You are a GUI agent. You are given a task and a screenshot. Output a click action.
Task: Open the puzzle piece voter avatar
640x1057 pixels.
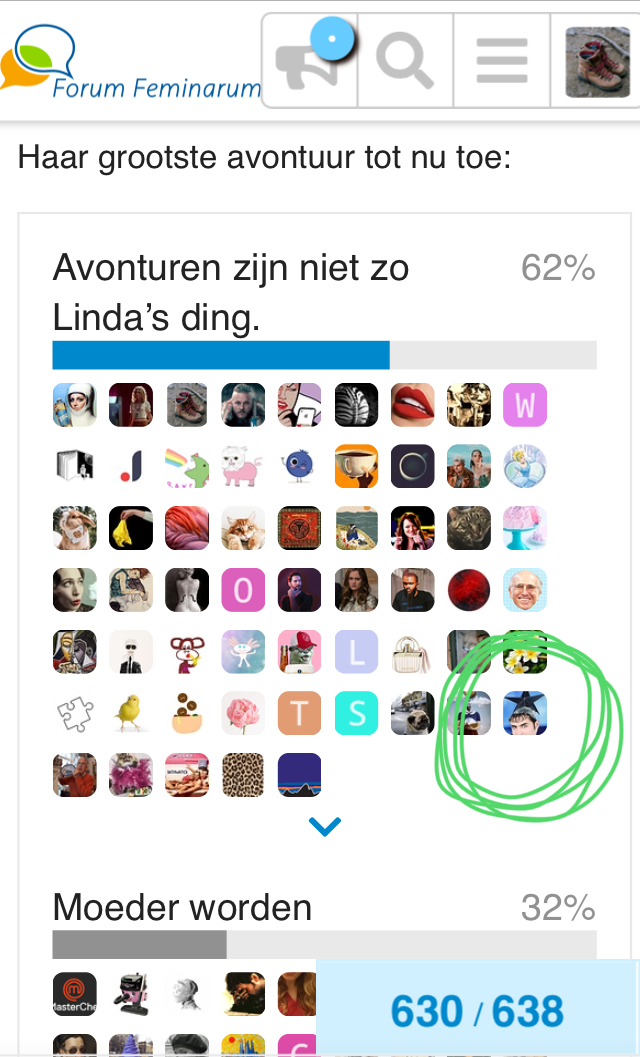[x=74, y=713]
